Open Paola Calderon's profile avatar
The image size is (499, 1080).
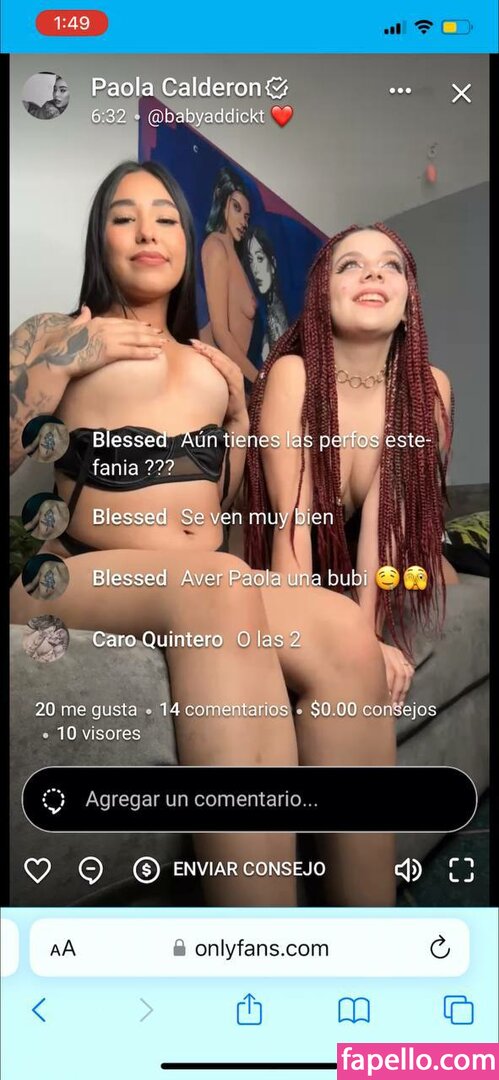click(x=45, y=96)
